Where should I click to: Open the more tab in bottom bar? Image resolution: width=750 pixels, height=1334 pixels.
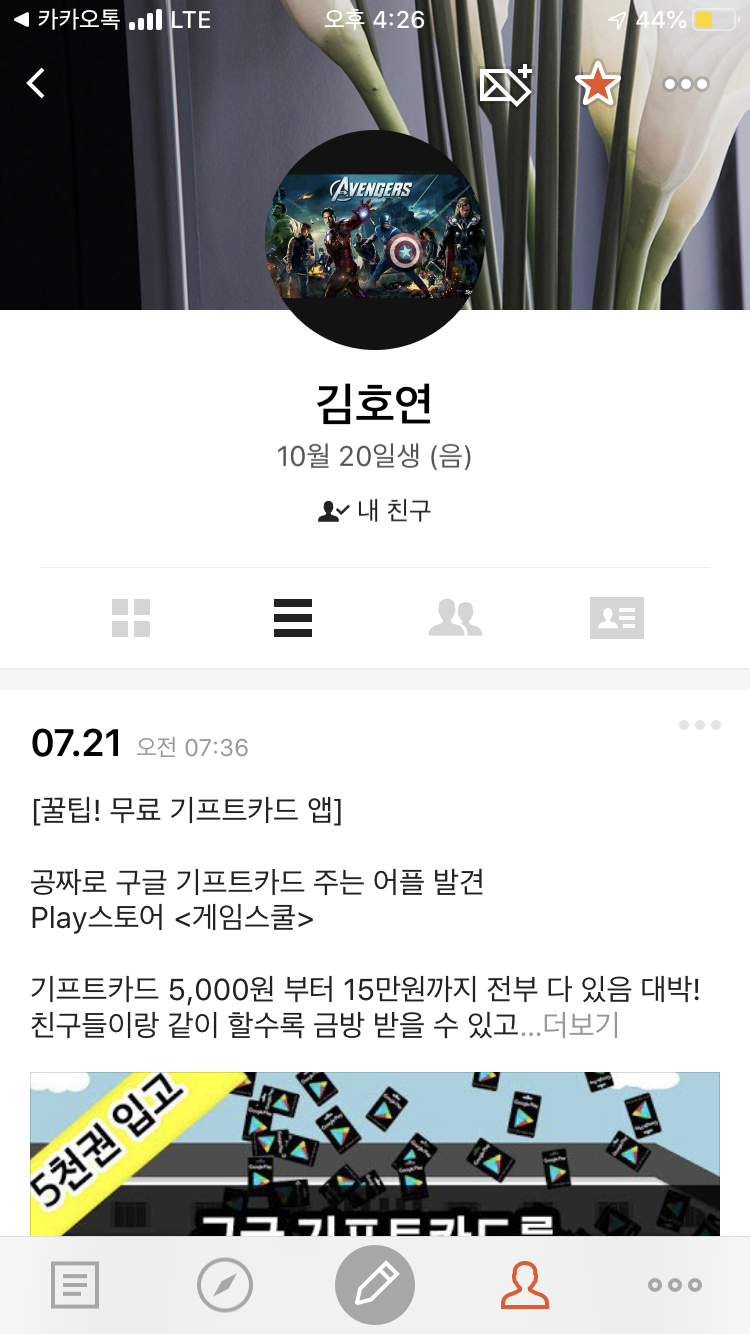(675, 1285)
